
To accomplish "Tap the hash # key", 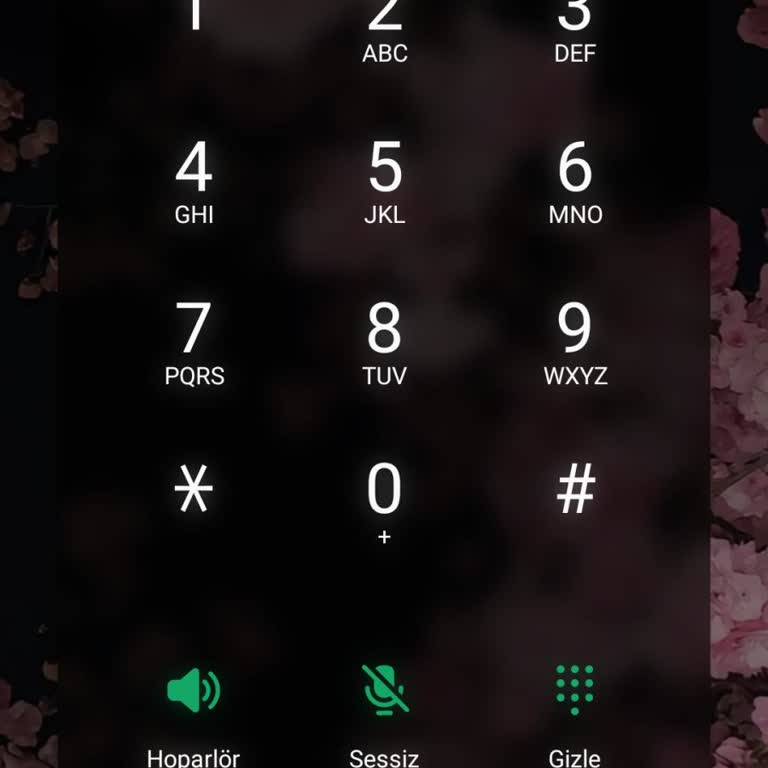I will point(575,490).
